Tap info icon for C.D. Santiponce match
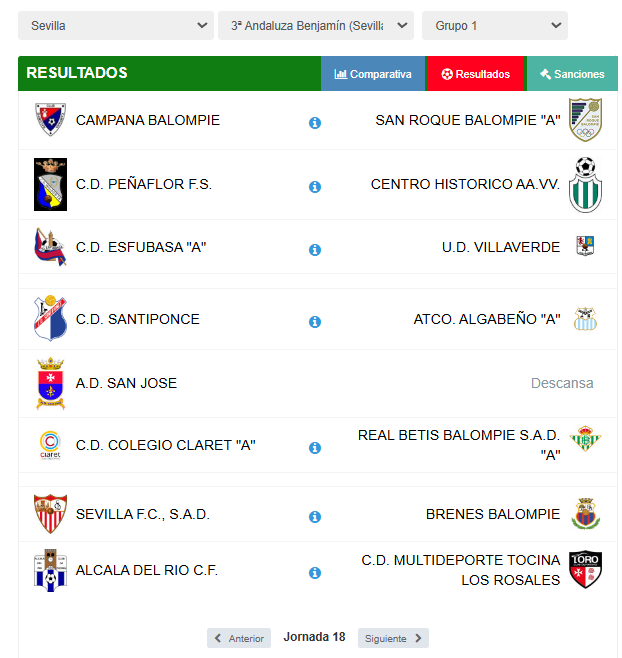The image size is (622, 658). pos(315,322)
